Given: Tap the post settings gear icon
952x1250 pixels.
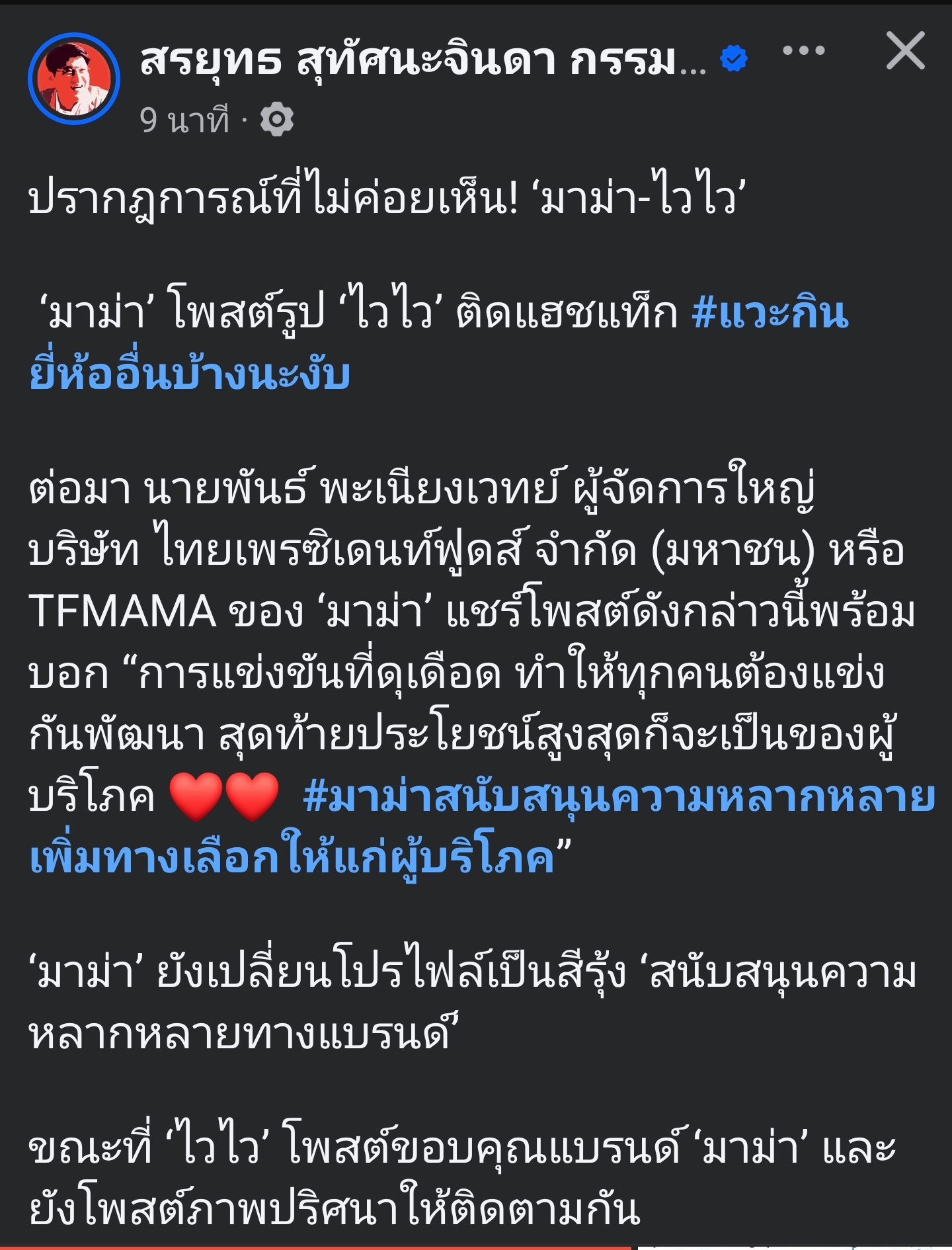Looking at the screenshot, I should coord(276,120).
